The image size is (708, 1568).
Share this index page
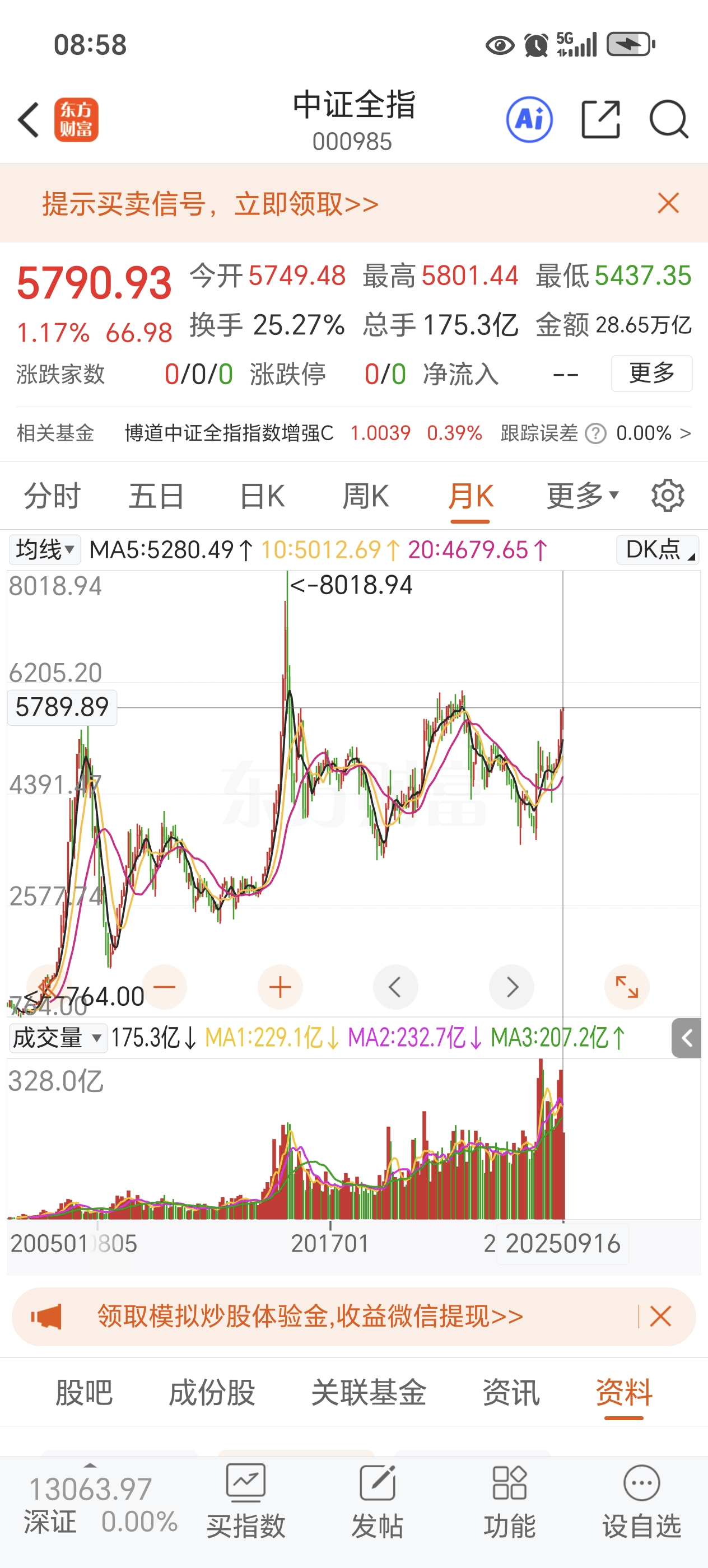point(600,119)
